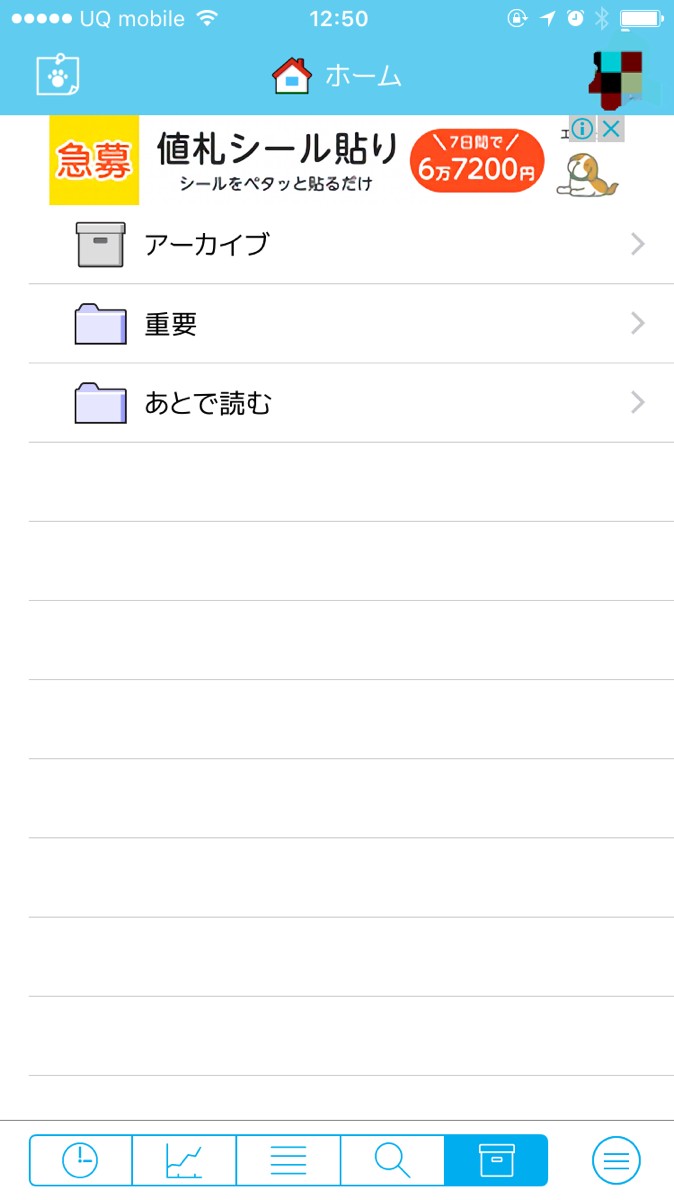Open the profile avatar
This screenshot has height=1200, width=674.
615,78
